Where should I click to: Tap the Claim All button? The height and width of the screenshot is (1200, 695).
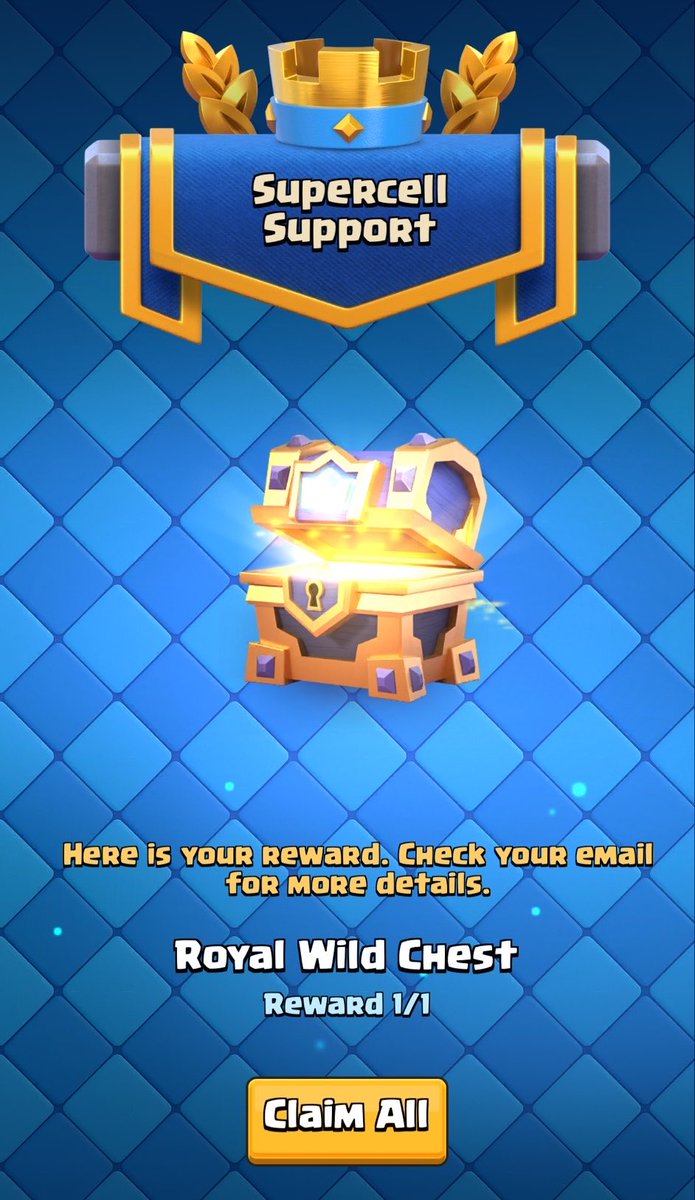point(347,1114)
